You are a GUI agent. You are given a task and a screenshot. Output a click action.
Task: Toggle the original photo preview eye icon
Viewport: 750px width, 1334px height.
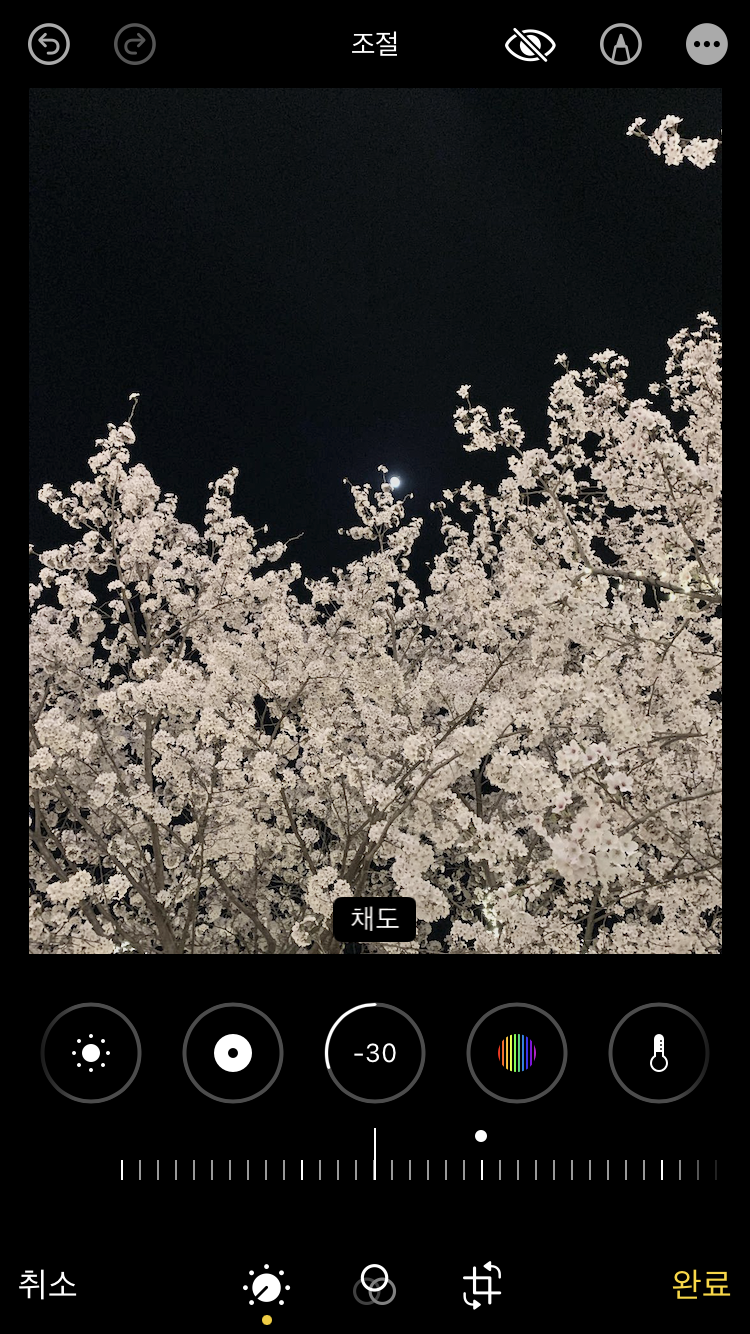pos(530,45)
